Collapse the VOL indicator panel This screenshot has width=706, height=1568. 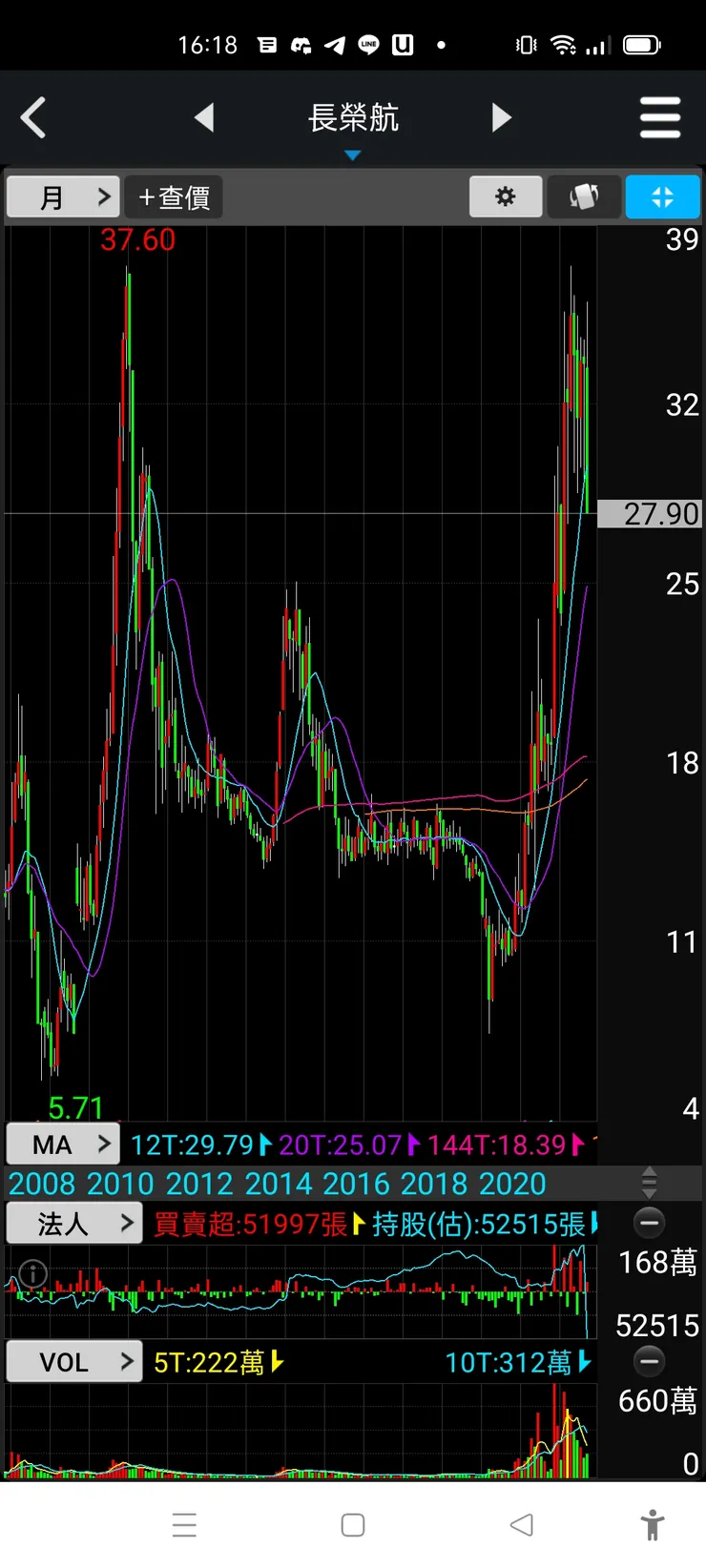click(x=650, y=1361)
